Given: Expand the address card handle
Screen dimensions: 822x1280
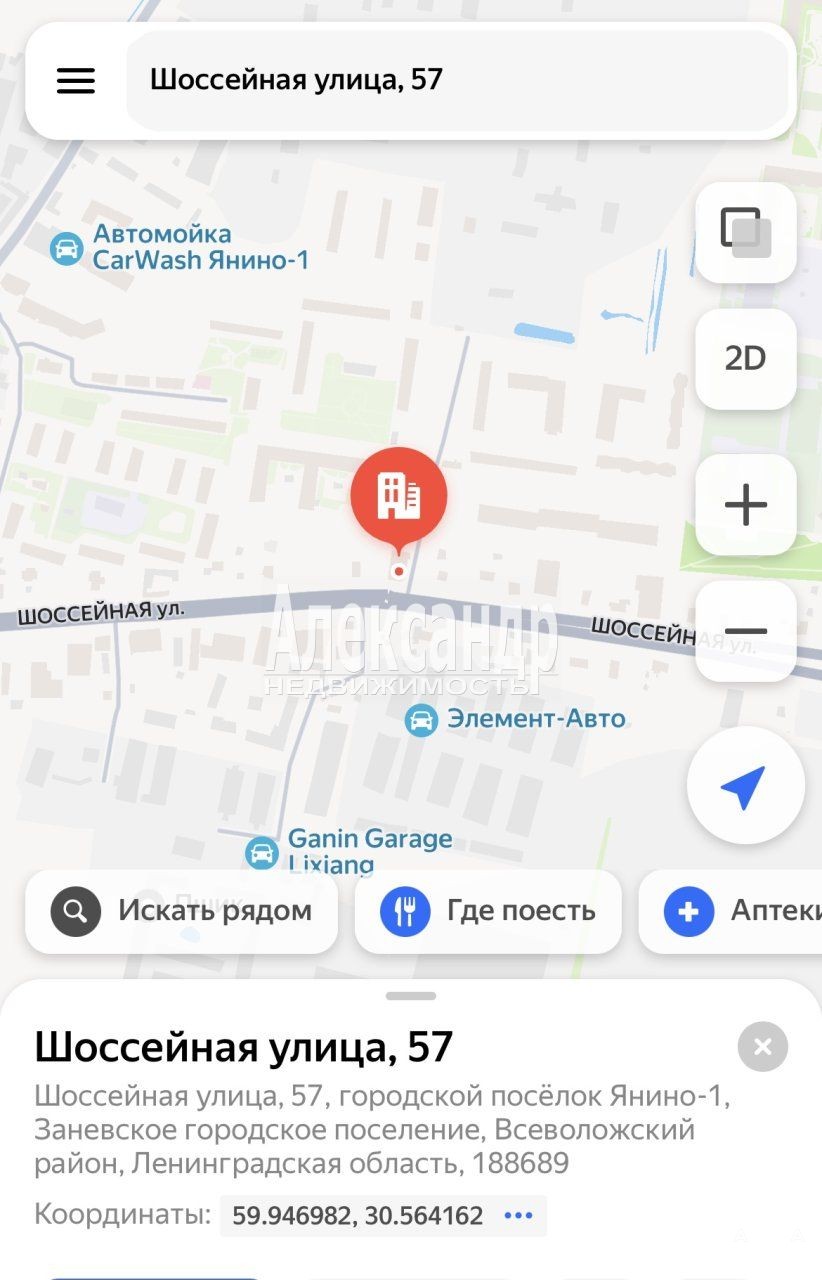Looking at the screenshot, I should point(411,996).
